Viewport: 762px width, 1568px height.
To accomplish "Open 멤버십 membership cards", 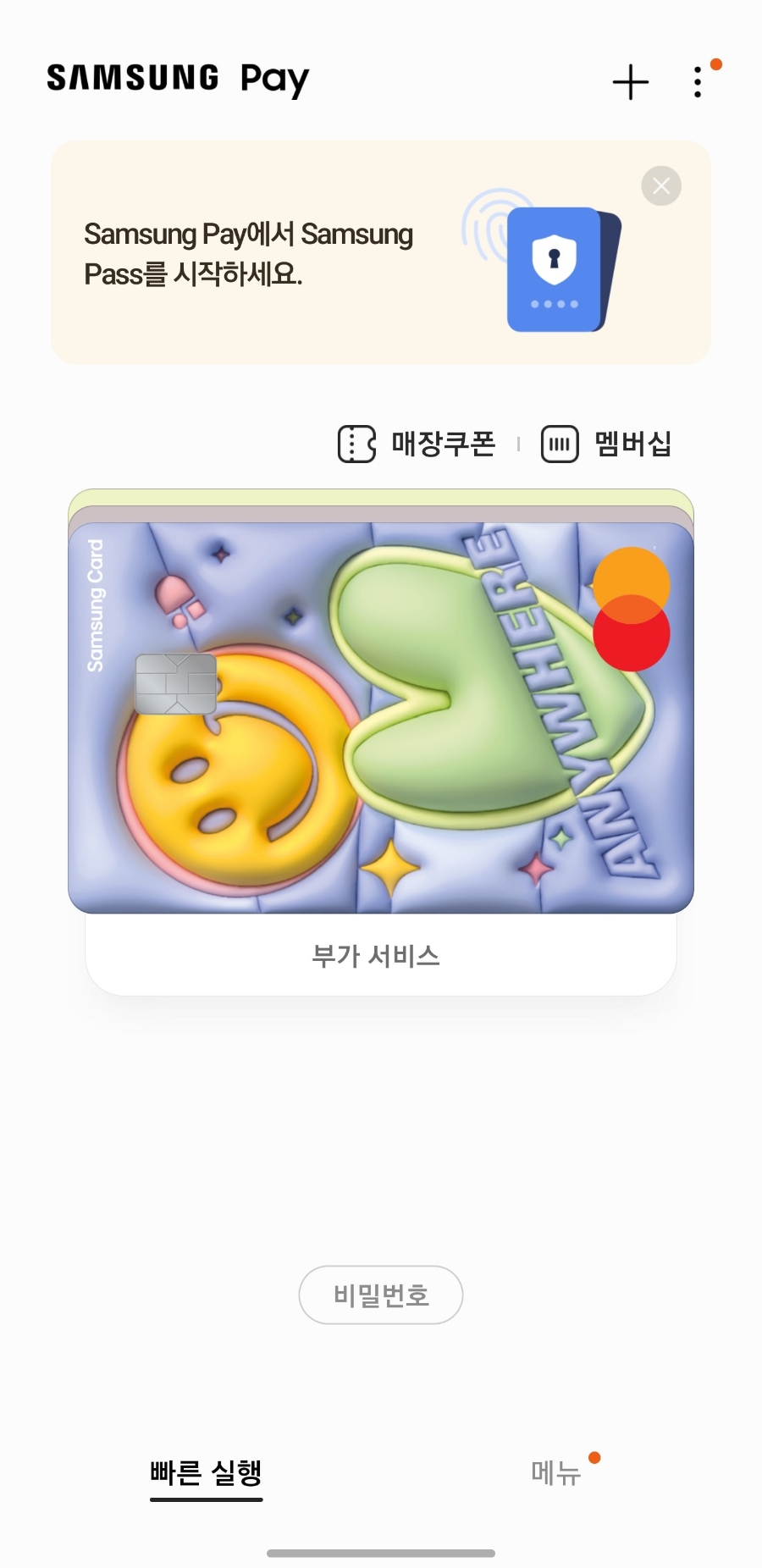I will click(x=606, y=444).
